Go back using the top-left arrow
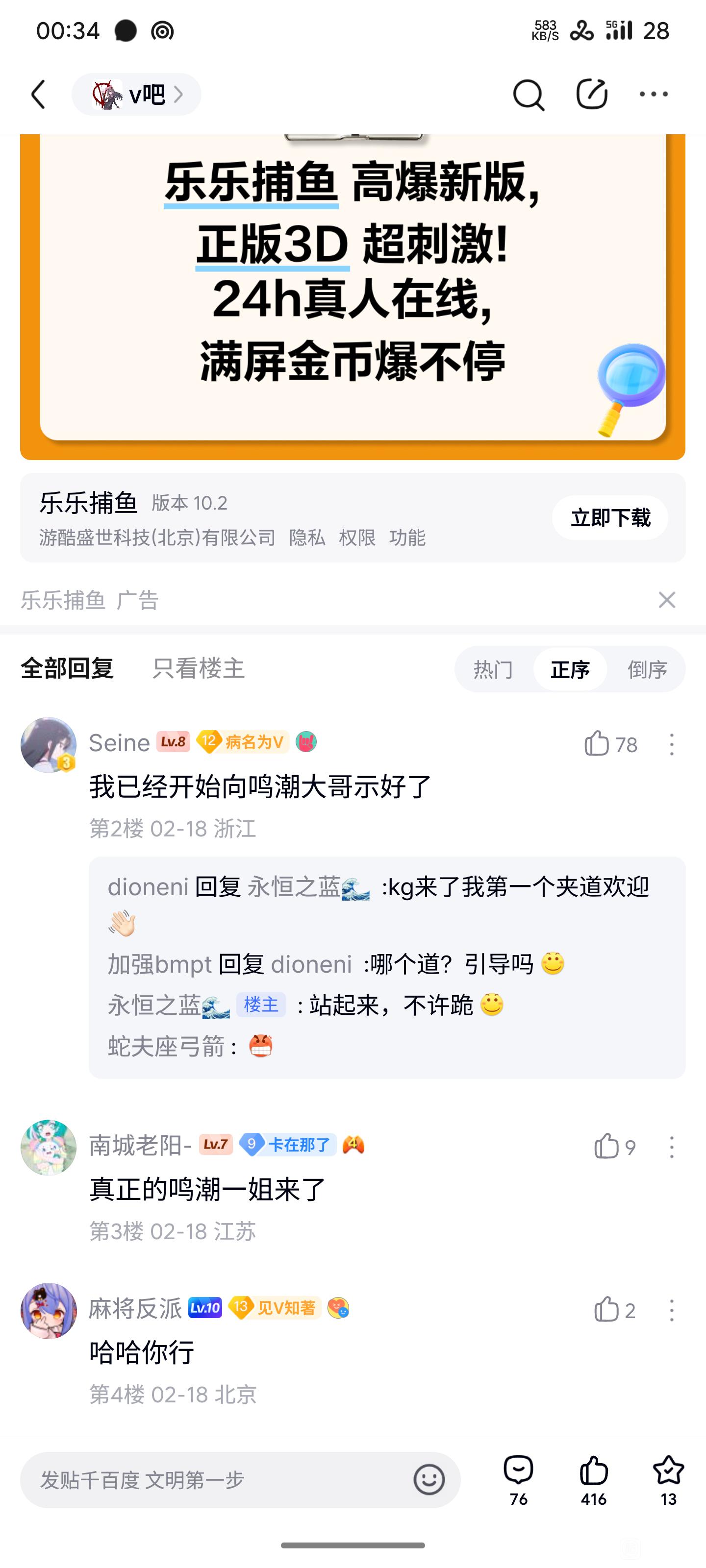The width and height of the screenshot is (706, 1568). (x=38, y=95)
